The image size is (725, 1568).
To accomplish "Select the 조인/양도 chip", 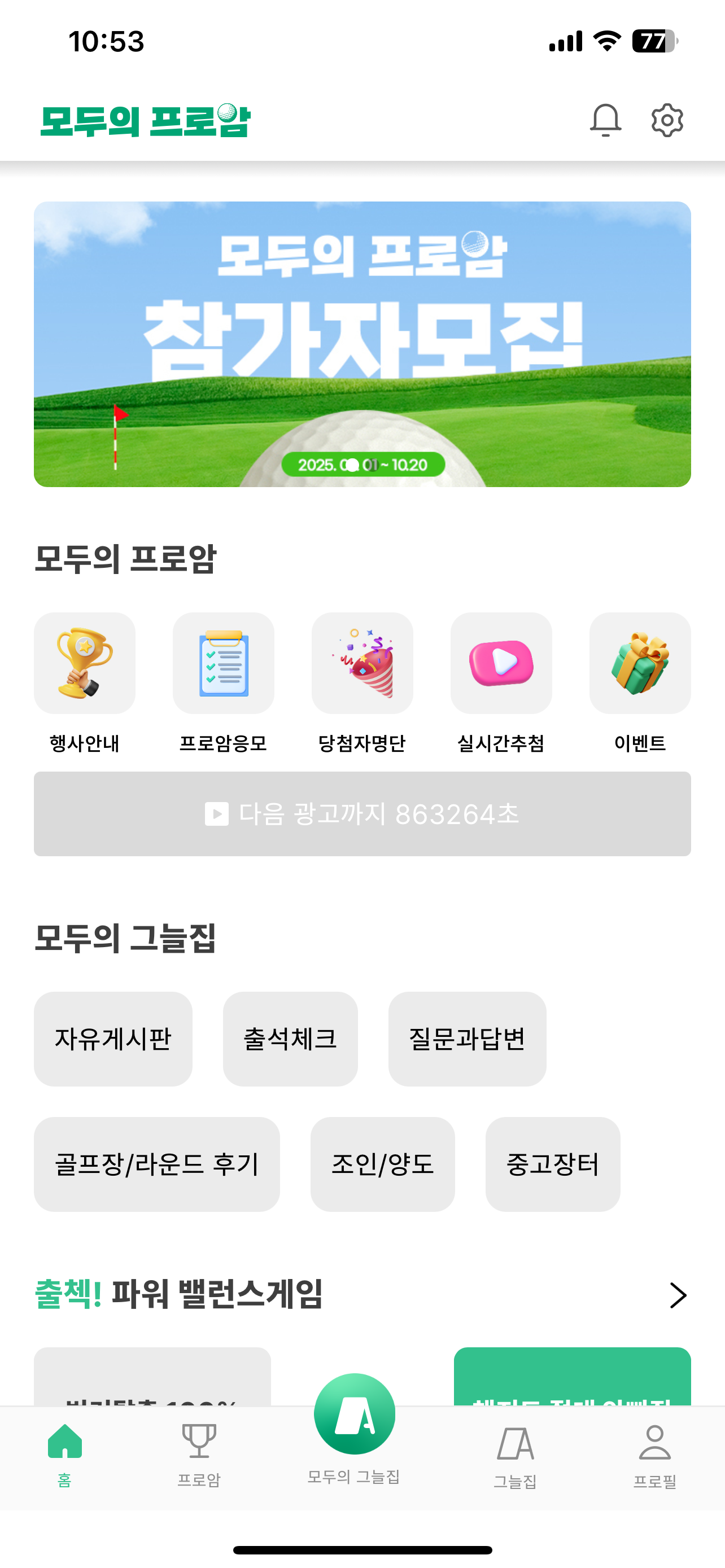I will click(x=382, y=1164).
